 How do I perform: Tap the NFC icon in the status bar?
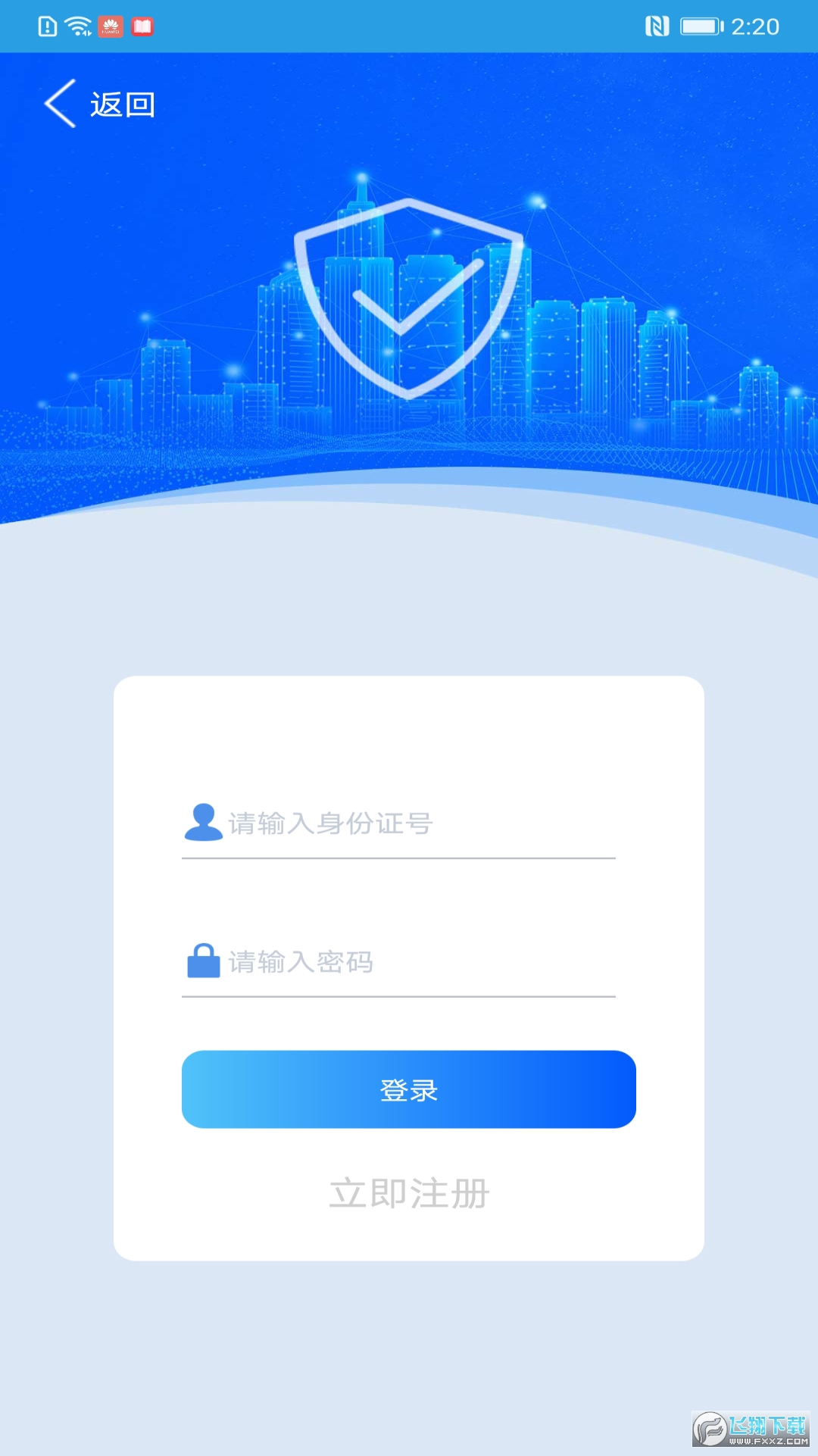click(x=658, y=26)
